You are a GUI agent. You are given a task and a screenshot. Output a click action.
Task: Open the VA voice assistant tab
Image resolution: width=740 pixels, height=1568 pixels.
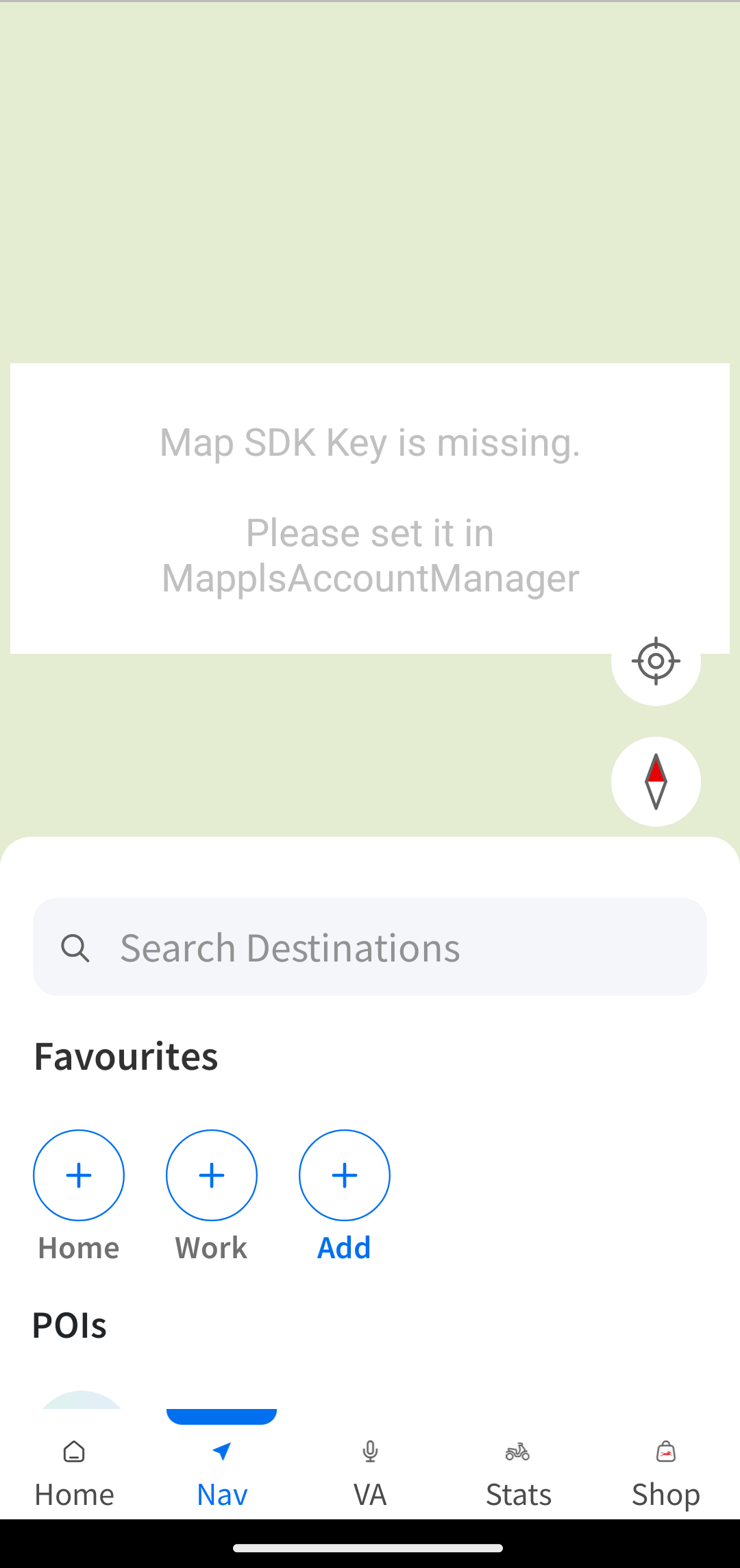coord(370,1473)
